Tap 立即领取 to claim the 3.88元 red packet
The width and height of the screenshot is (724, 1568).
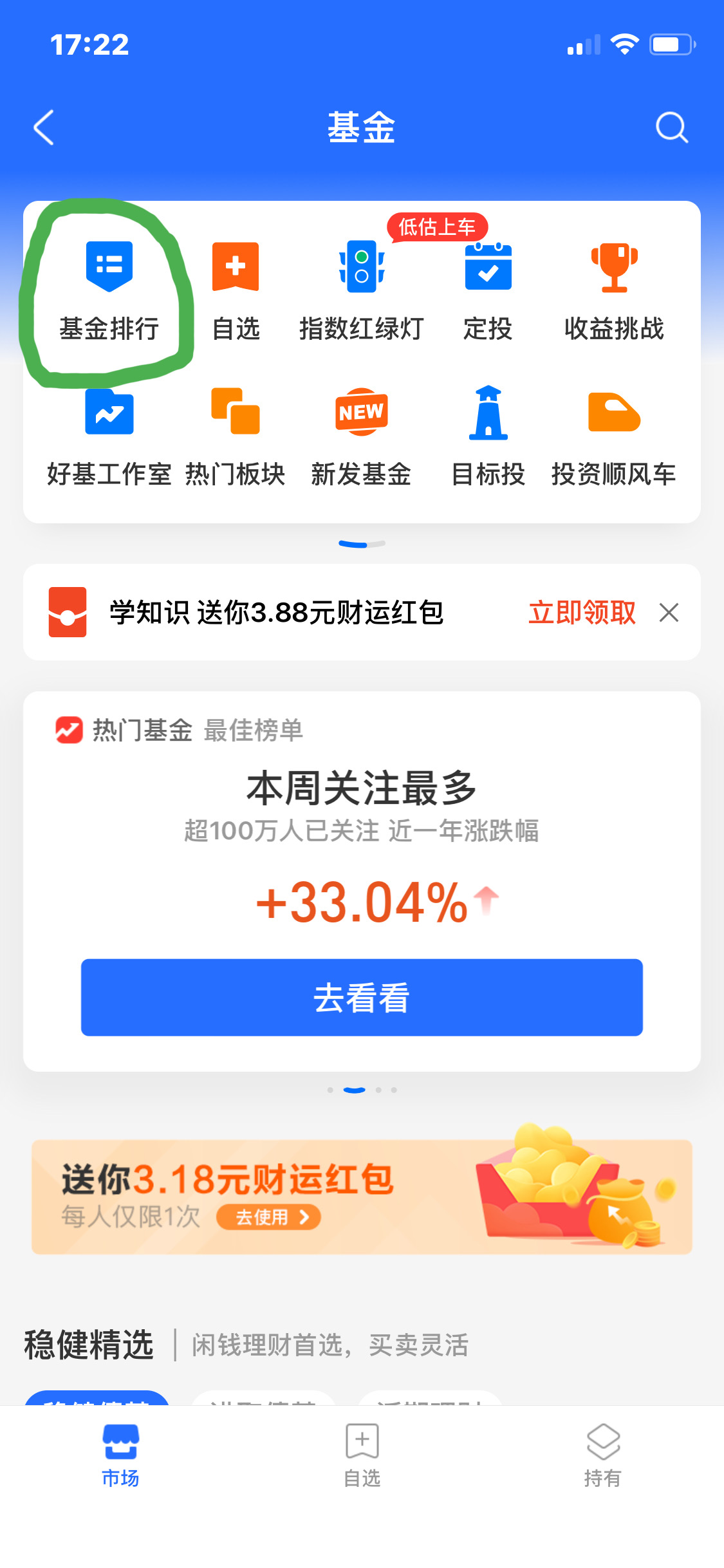pyautogui.click(x=582, y=612)
